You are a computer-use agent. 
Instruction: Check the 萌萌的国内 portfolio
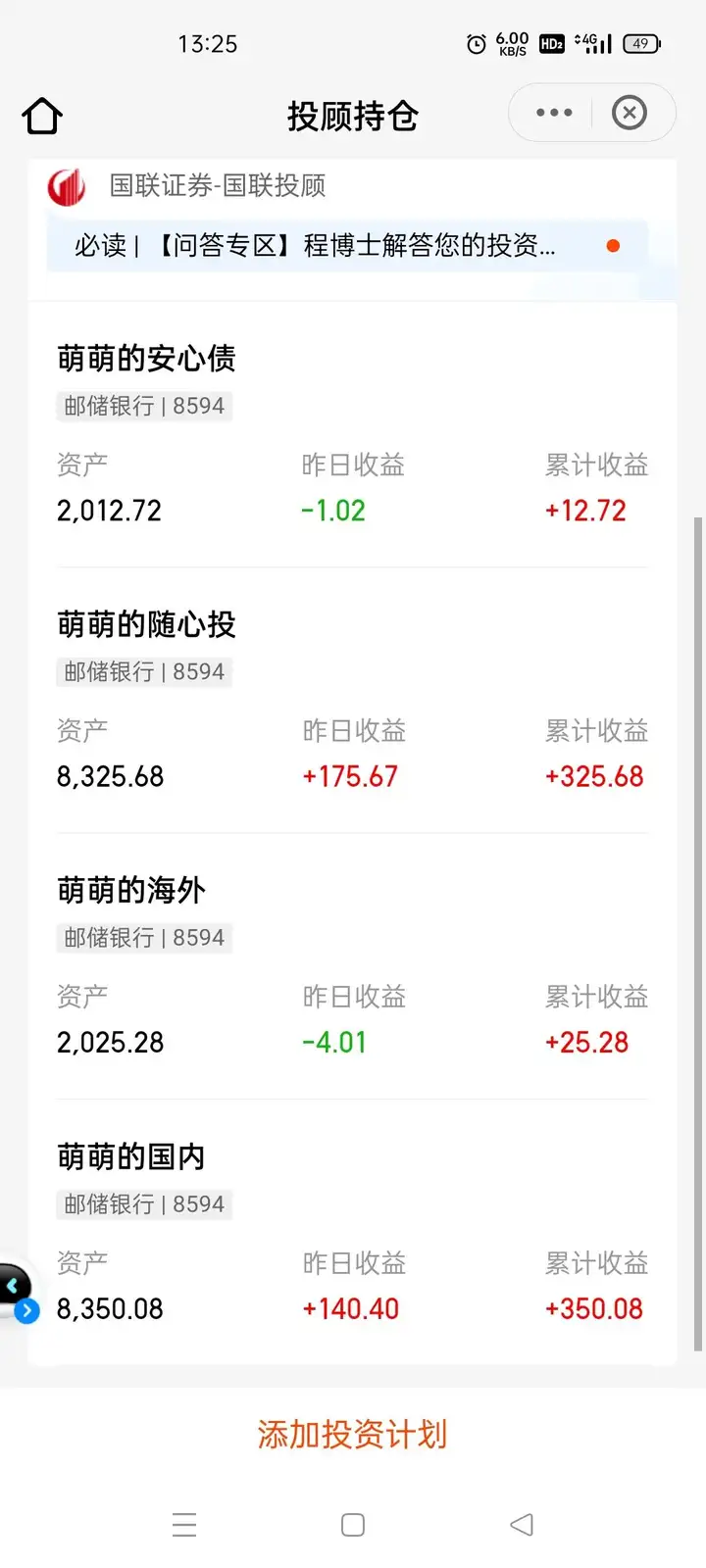[x=131, y=1157]
